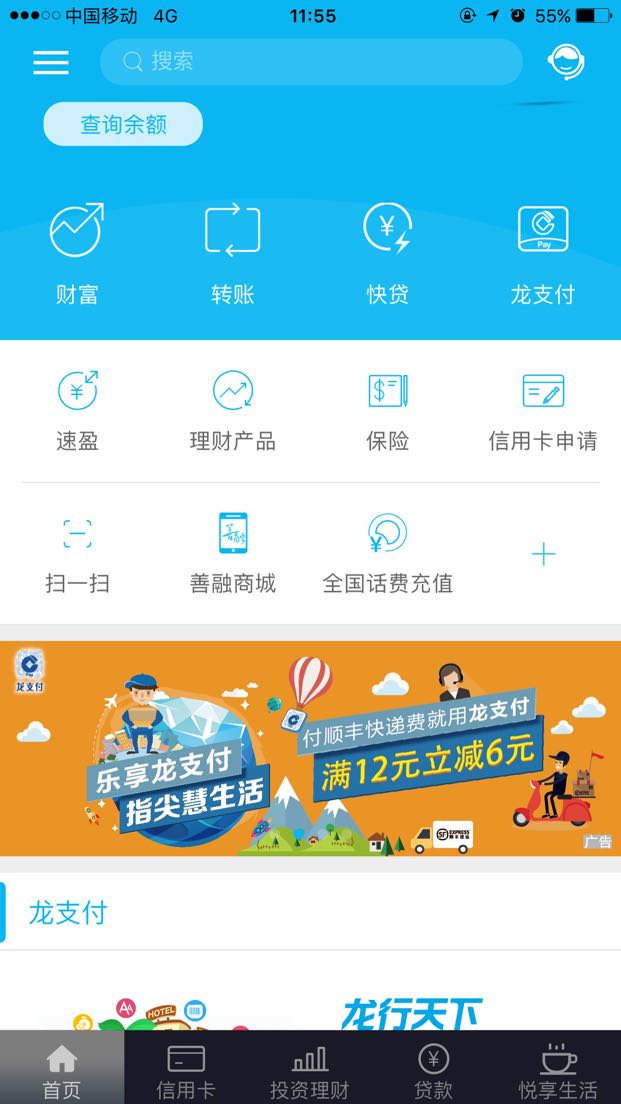Open the 顺丰 龙支付 promo banner
This screenshot has height=1104, width=621.
(310, 748)
